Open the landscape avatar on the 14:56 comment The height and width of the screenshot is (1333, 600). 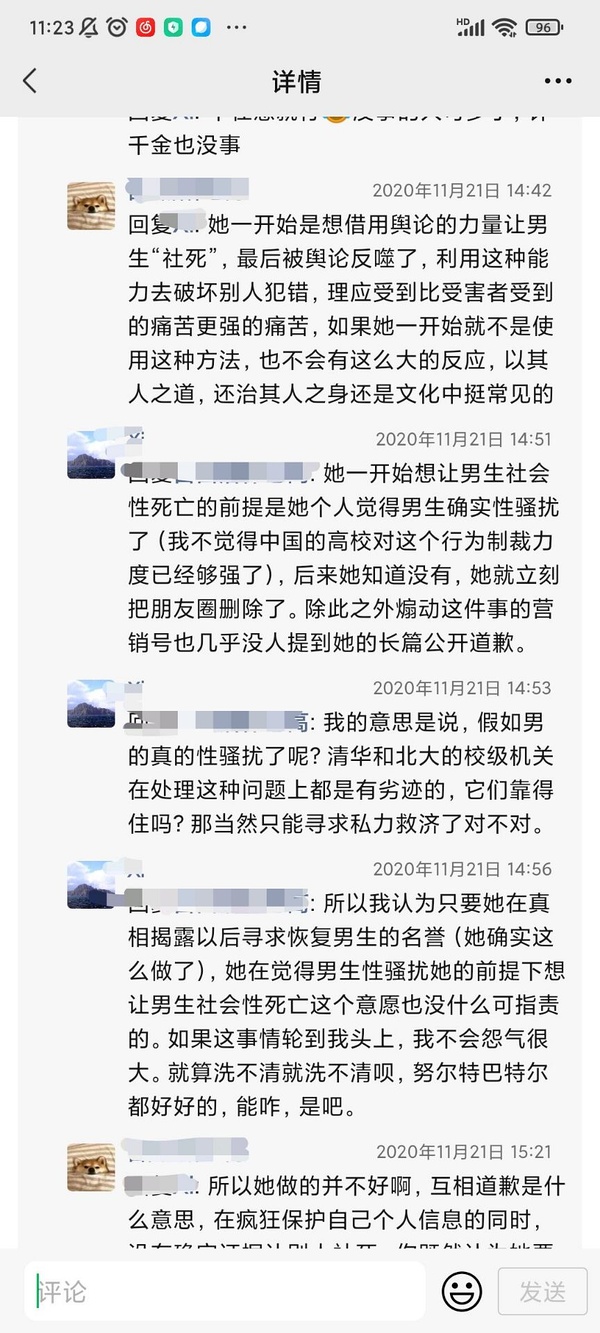pyautogui.click(x=91, y=885)
